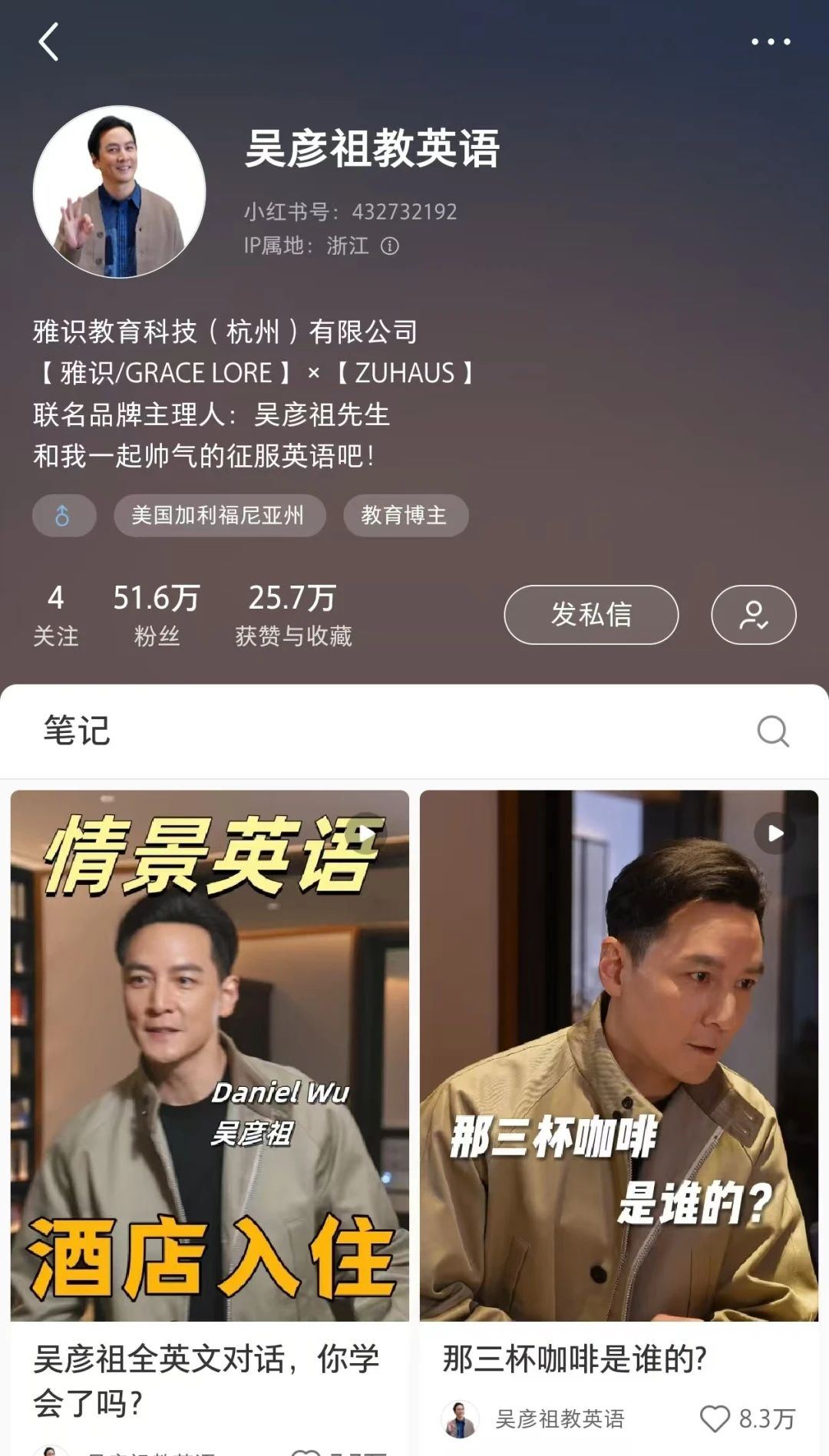829x1456 pixels.
Task: Tap the IP属地 info icon
Action: point(390,246)
